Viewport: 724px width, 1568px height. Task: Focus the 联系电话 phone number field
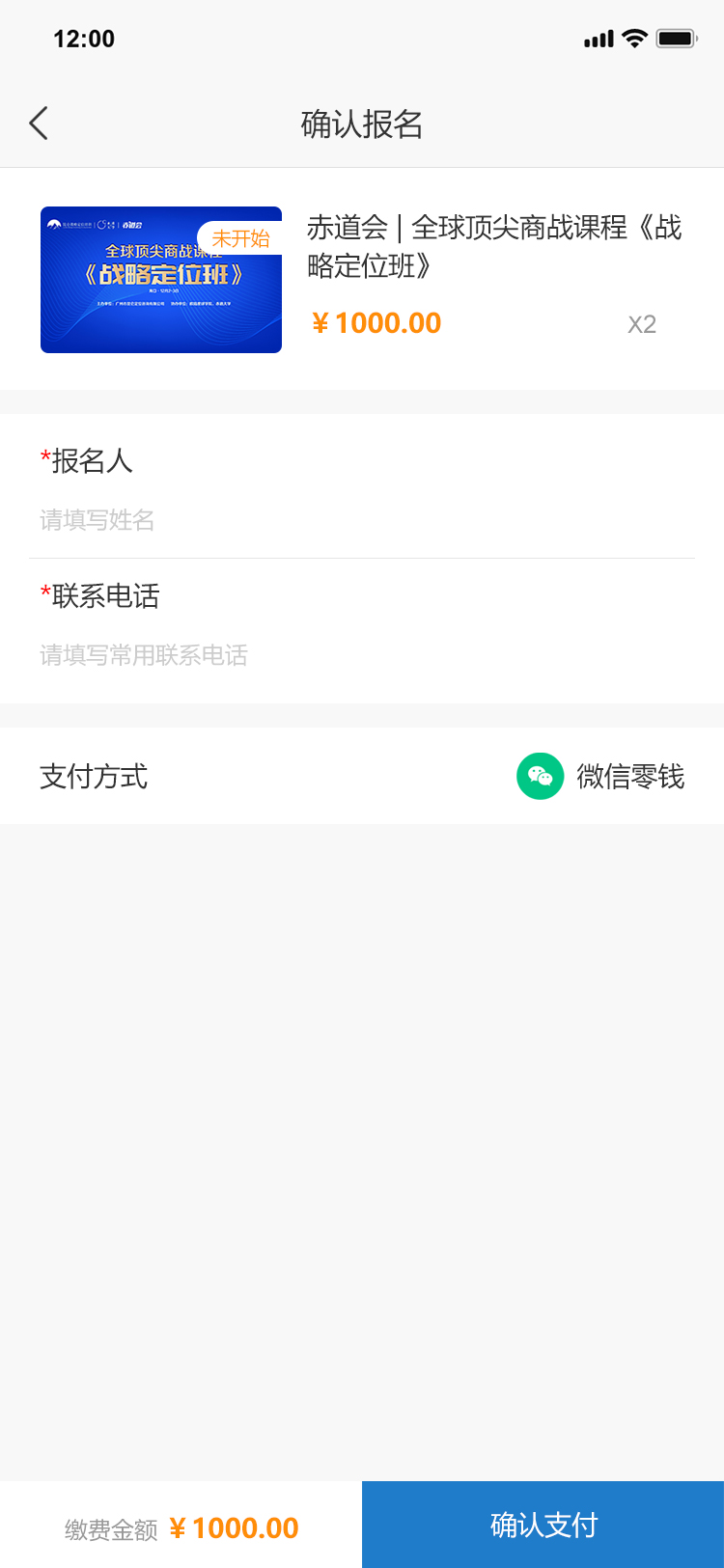pyautogui.click(x=362, y=655)
